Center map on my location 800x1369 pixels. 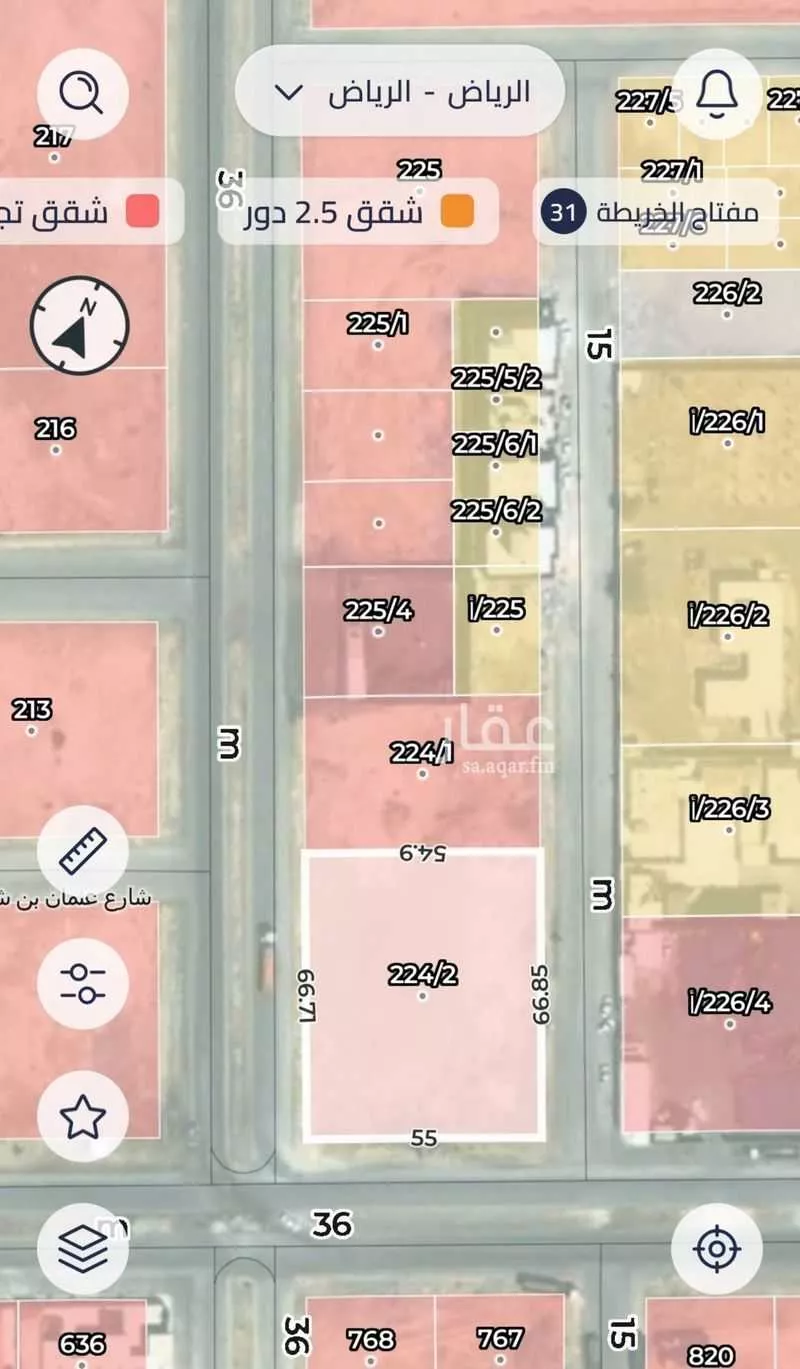[716, 1249]
